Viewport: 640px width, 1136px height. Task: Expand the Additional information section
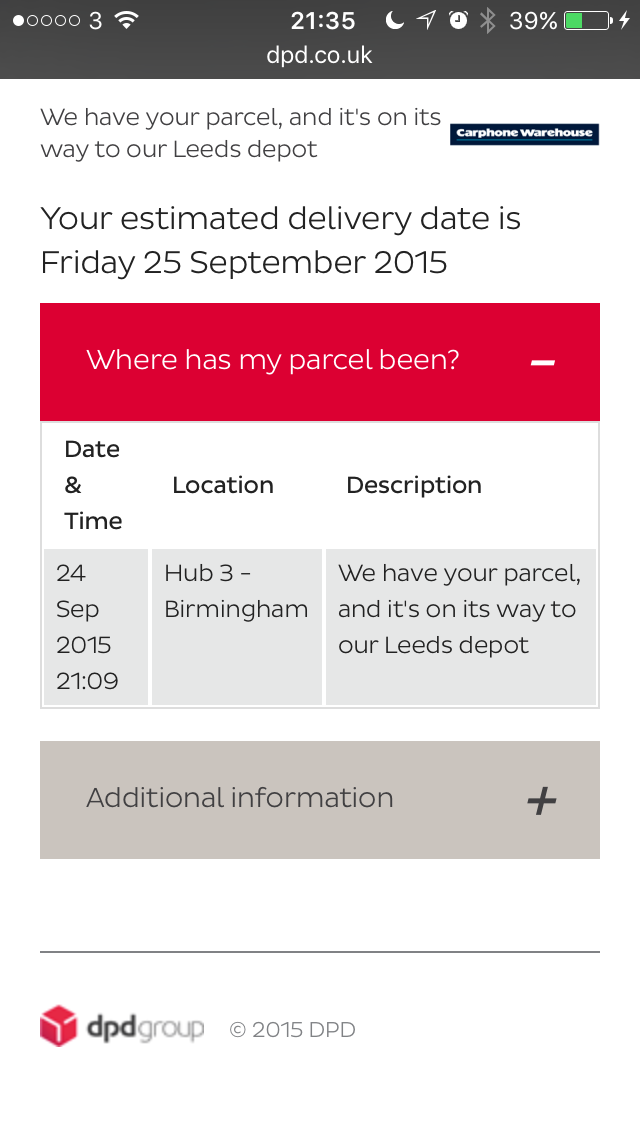[320, 800]
